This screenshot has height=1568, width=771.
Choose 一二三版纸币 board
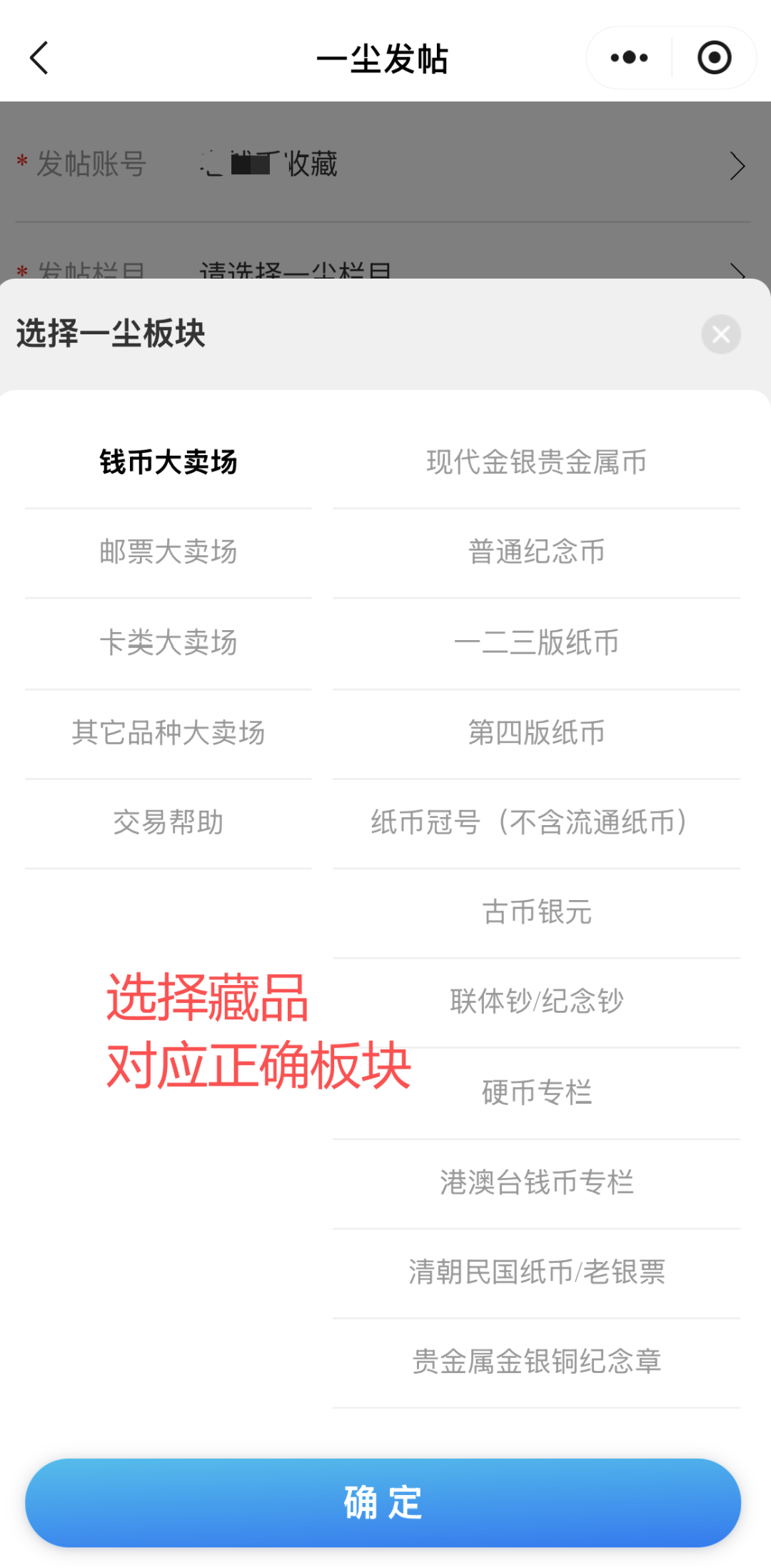[536, 642]
